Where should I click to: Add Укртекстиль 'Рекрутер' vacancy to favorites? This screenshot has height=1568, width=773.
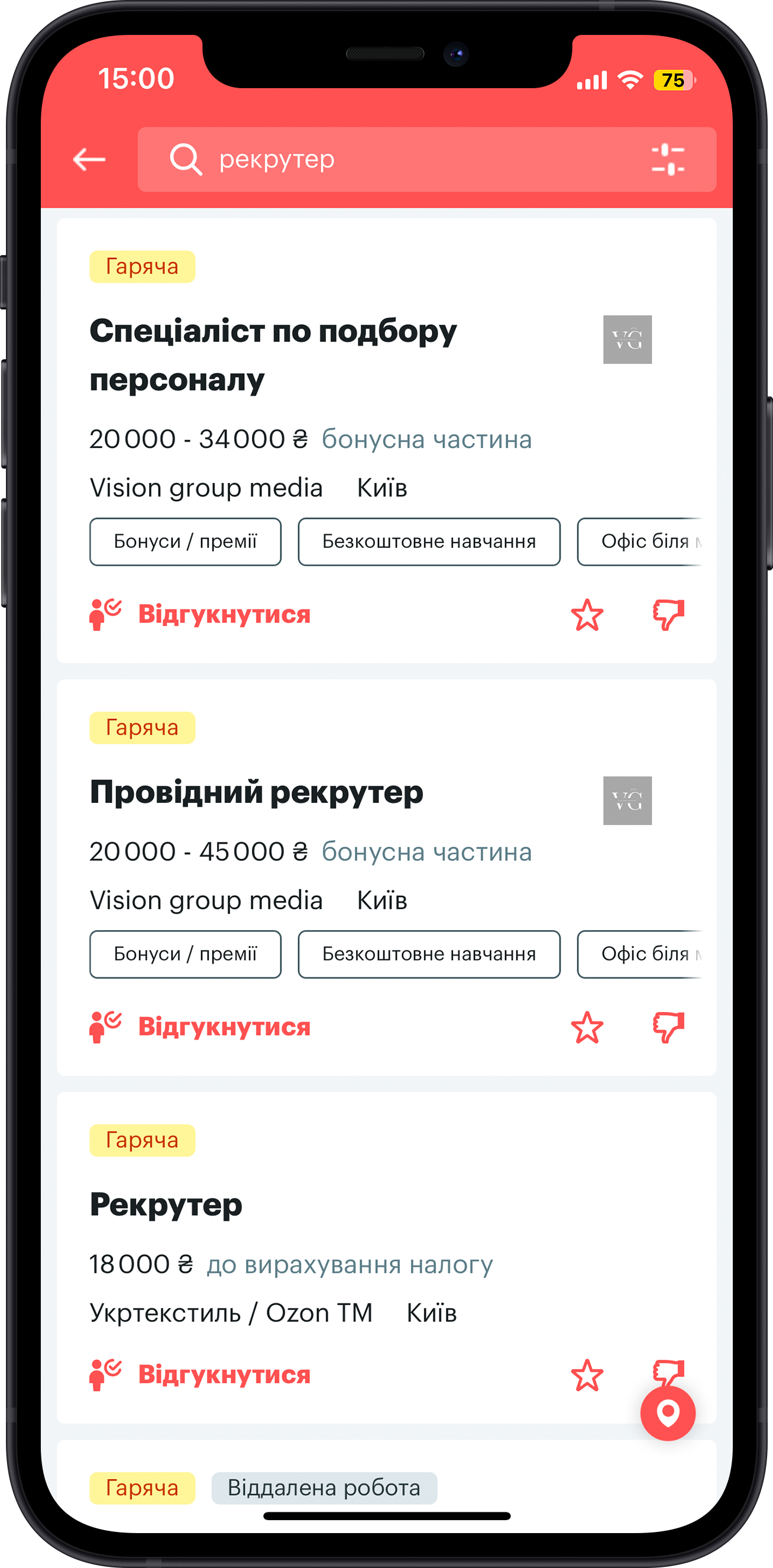point(587,1375)
